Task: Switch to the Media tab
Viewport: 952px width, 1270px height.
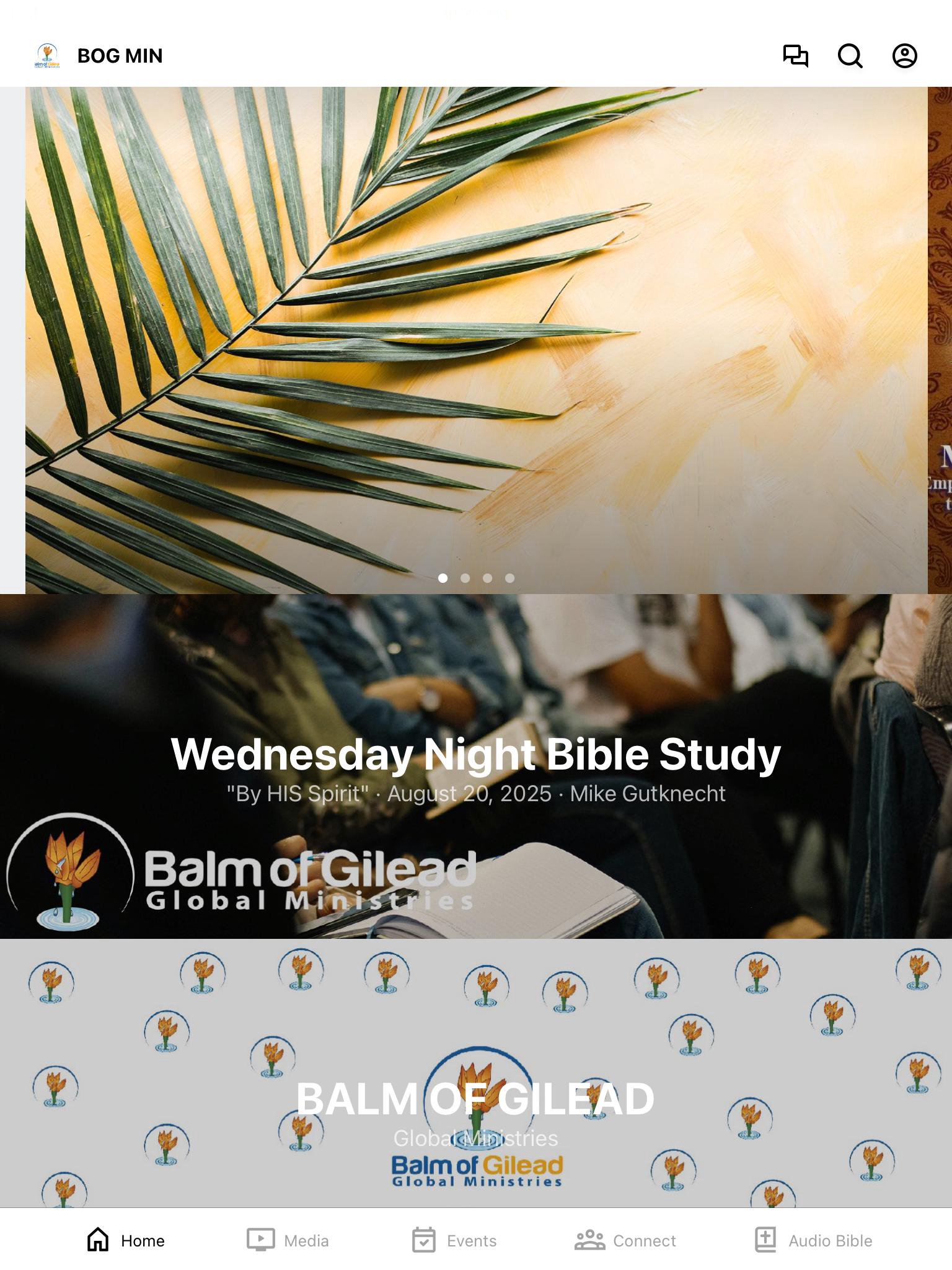Action: [288, 1240]
